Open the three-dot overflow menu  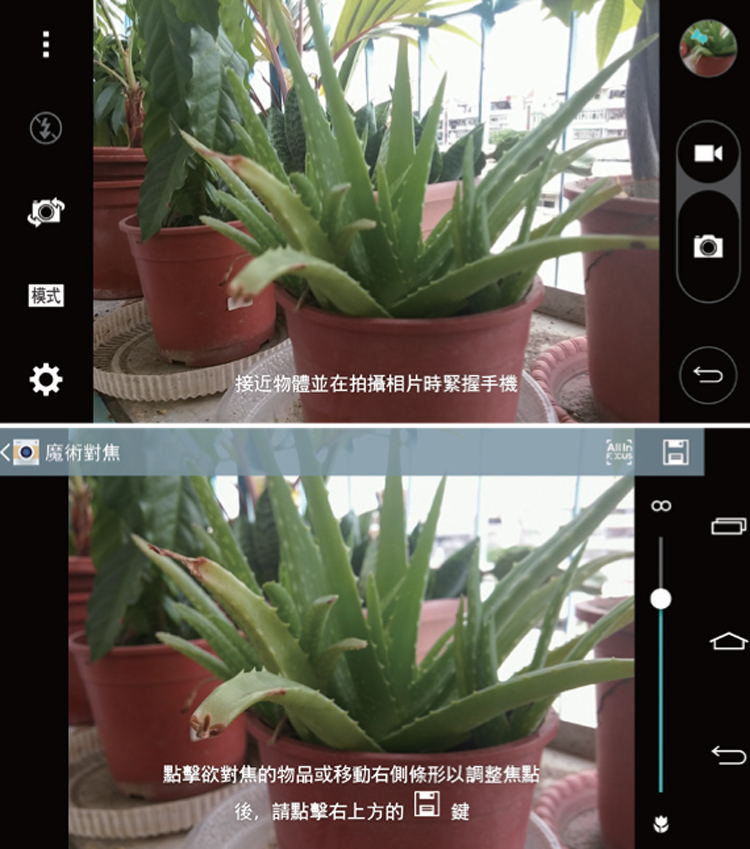46,44
